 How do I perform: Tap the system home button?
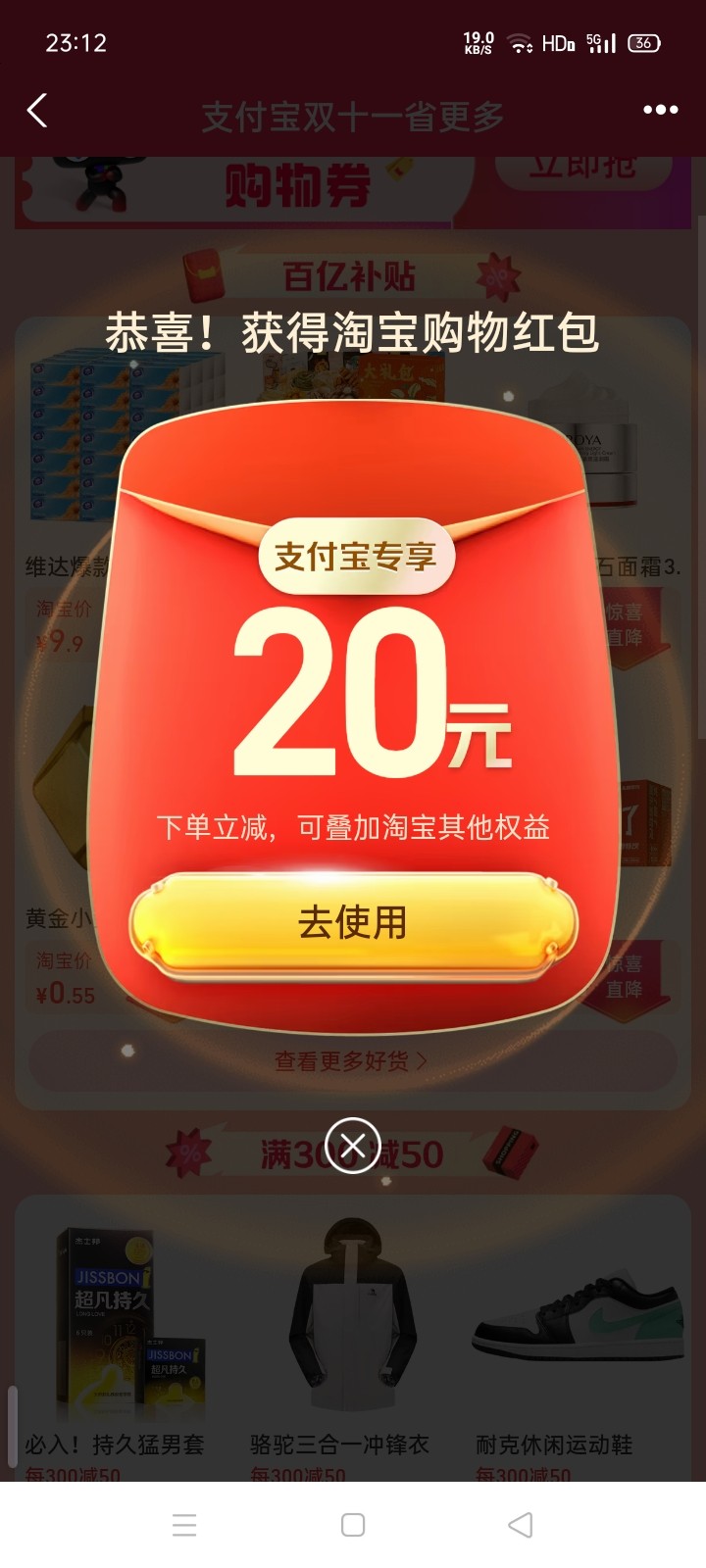click(x=353, y=1525)
